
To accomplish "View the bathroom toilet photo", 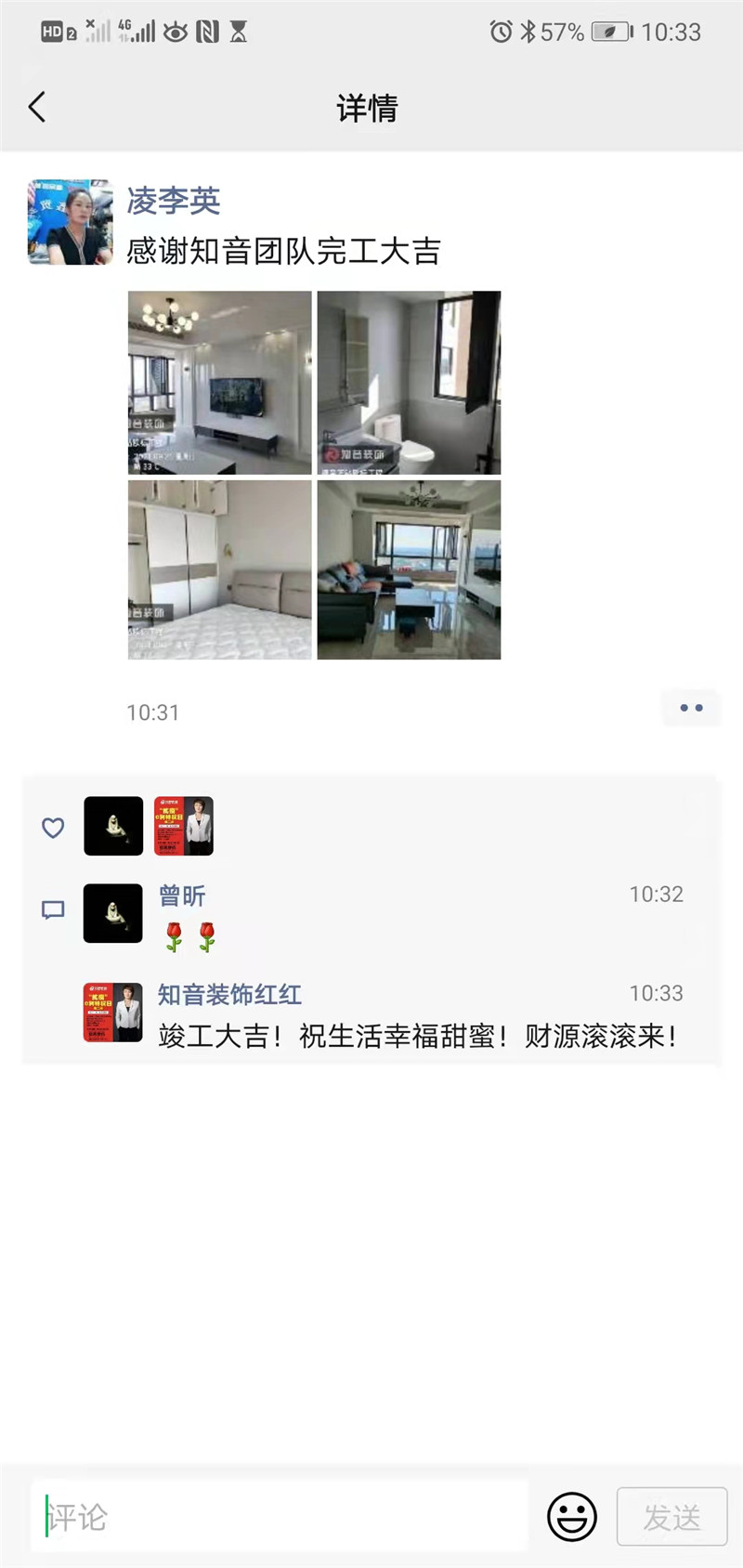I will [x=409, y=383].
